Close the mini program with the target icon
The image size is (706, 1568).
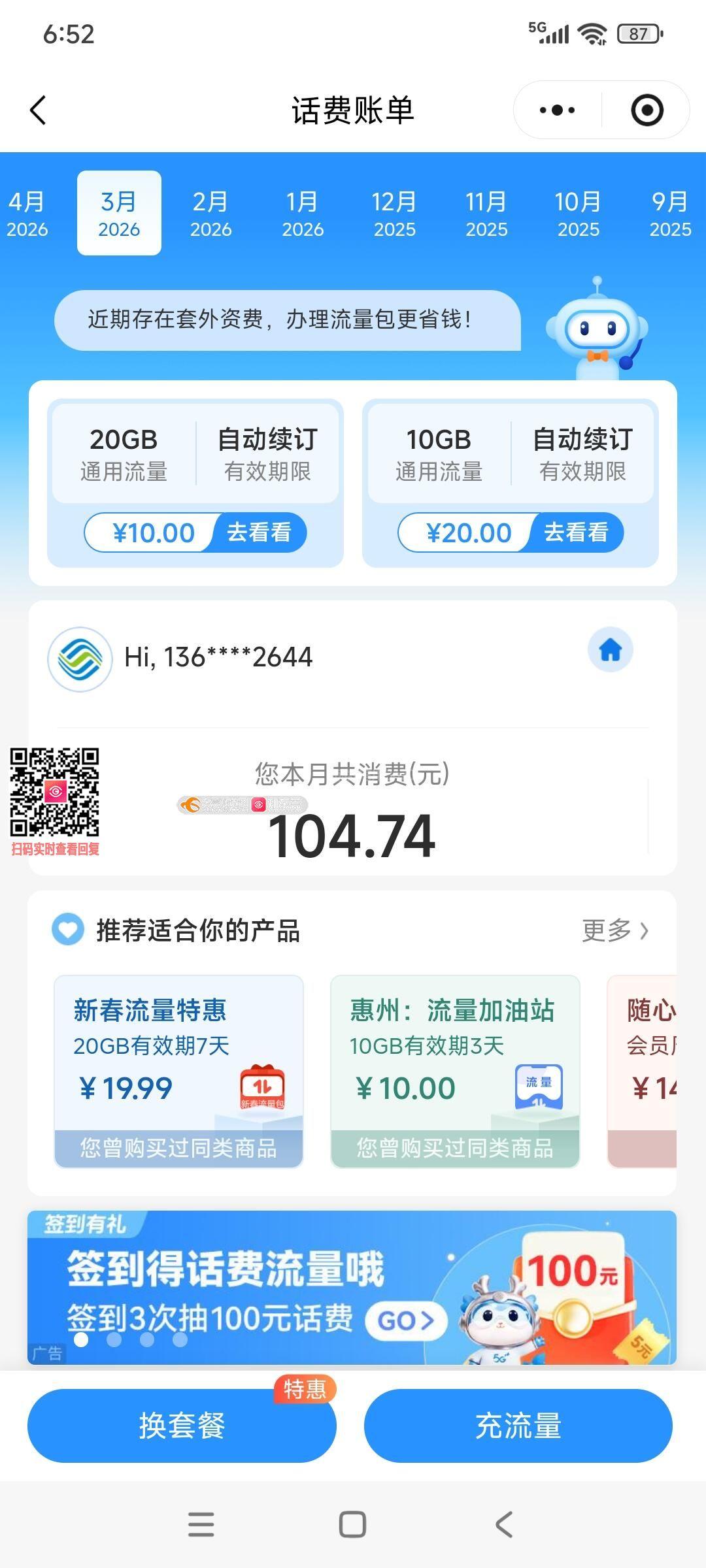click(647, 110)
